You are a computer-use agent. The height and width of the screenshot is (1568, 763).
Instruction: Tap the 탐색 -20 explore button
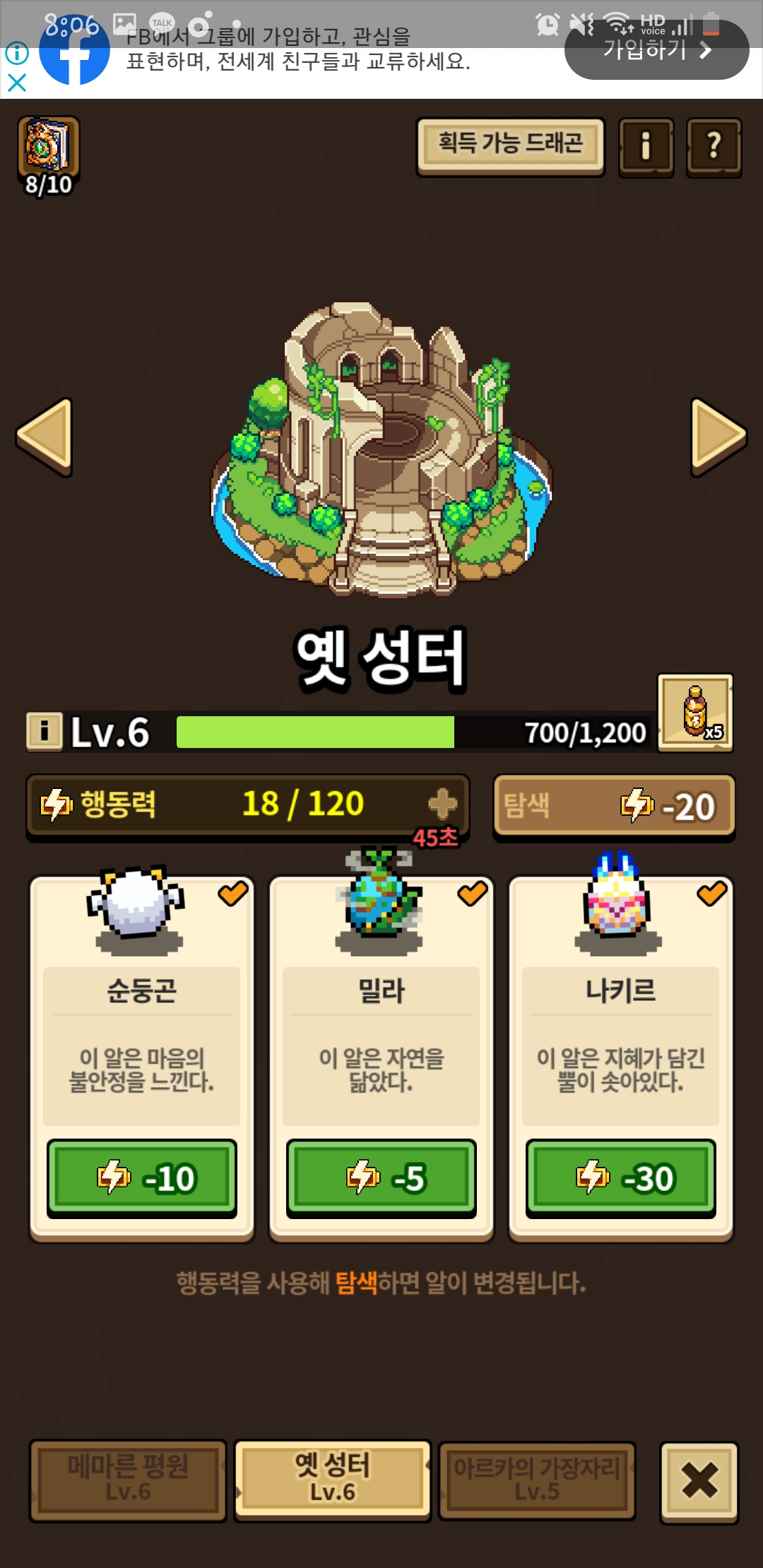(614, 807)
